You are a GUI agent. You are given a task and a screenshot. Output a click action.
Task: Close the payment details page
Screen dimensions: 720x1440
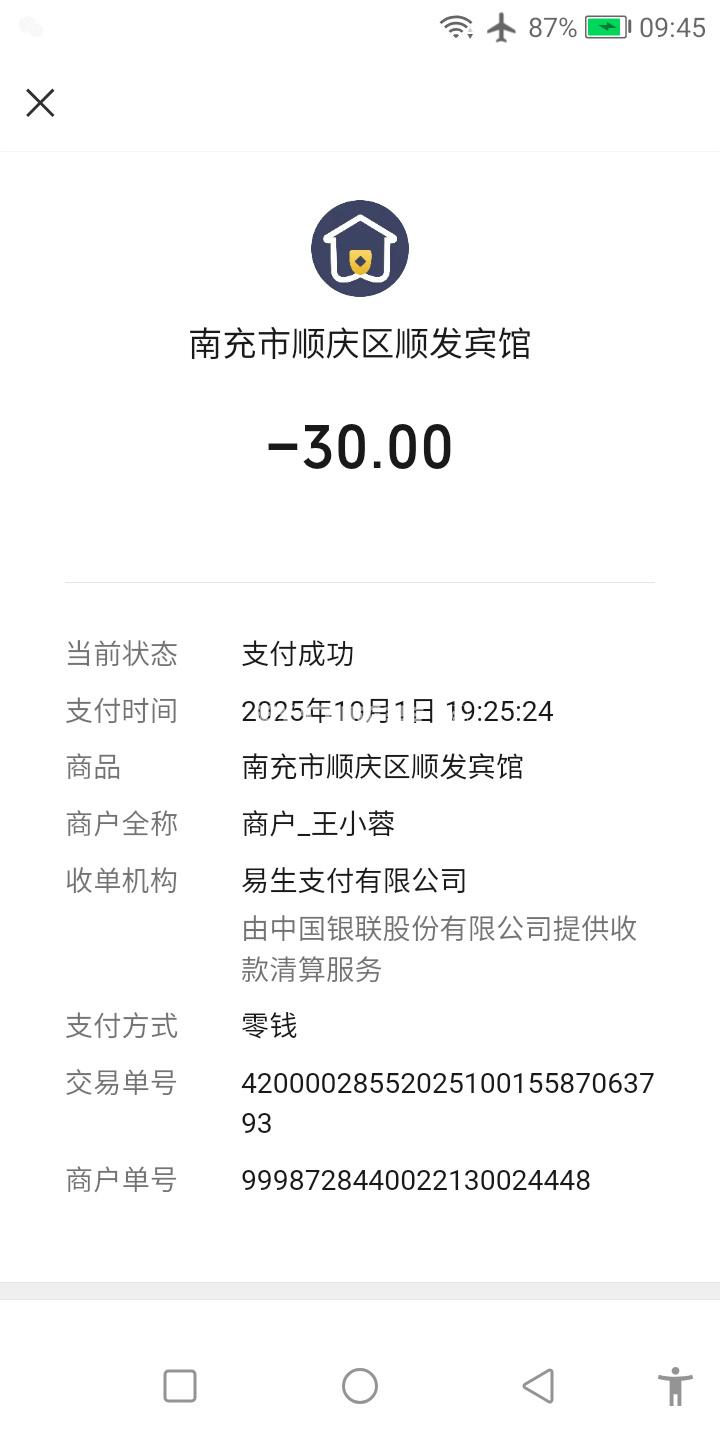[40, 103]
